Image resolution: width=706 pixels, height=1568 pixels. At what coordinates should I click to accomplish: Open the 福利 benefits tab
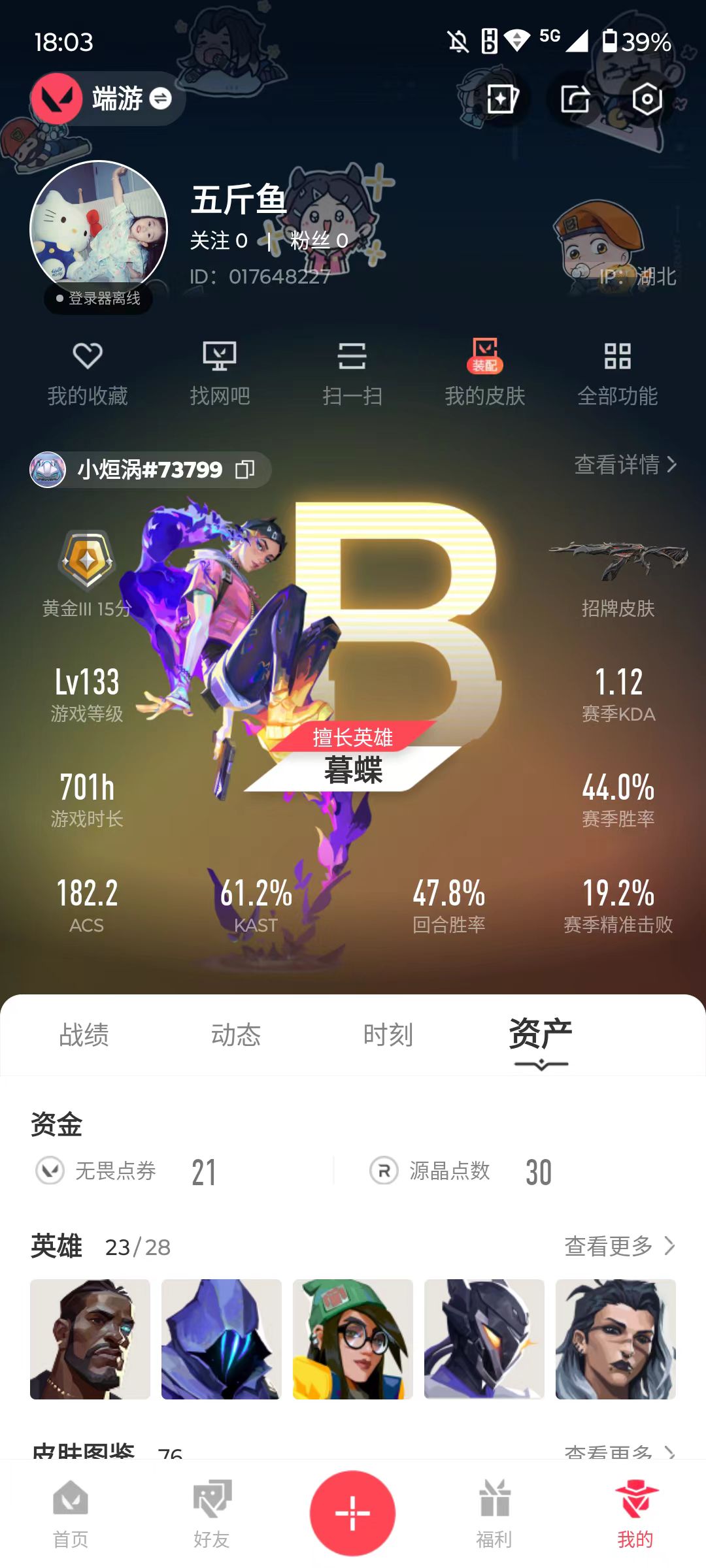coord(494,1514)
